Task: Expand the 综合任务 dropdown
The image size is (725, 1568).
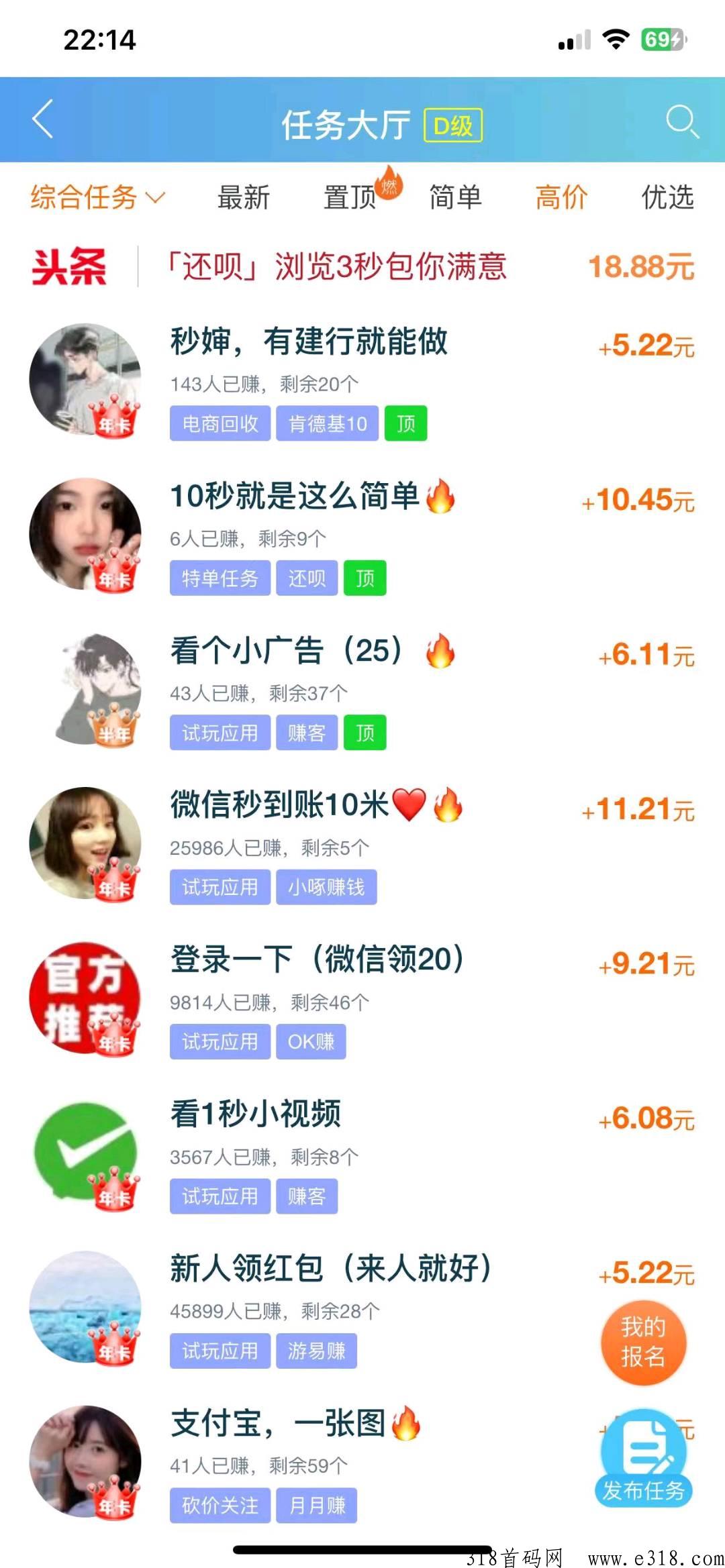Action: 97,197
